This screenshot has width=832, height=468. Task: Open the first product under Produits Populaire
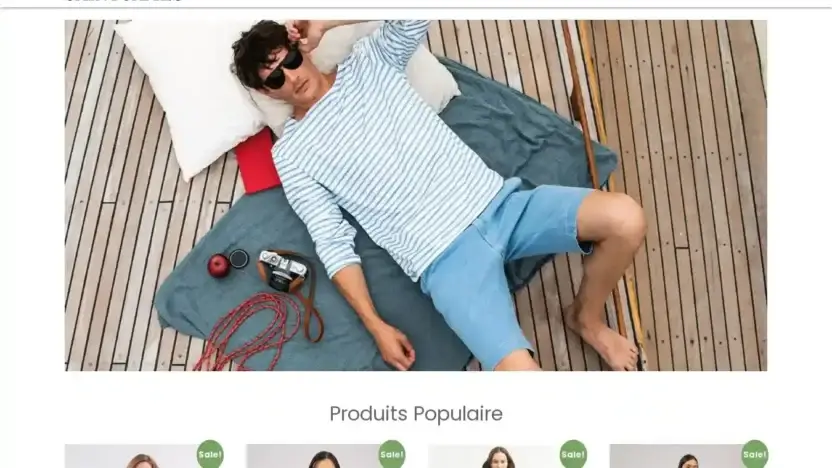pyautogui.click(x=142, y=457)
